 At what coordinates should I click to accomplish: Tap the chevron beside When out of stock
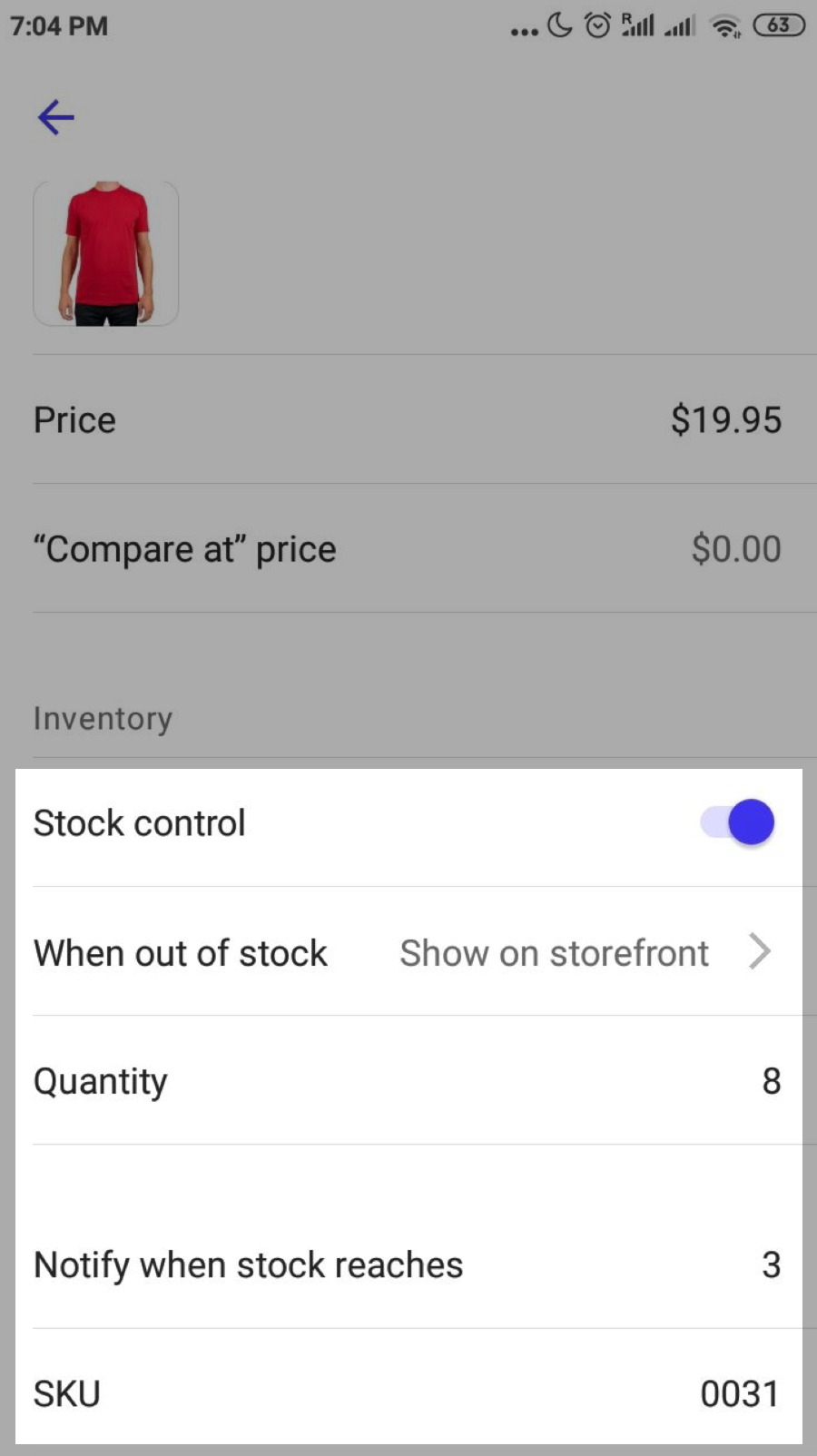pos(761,951)
